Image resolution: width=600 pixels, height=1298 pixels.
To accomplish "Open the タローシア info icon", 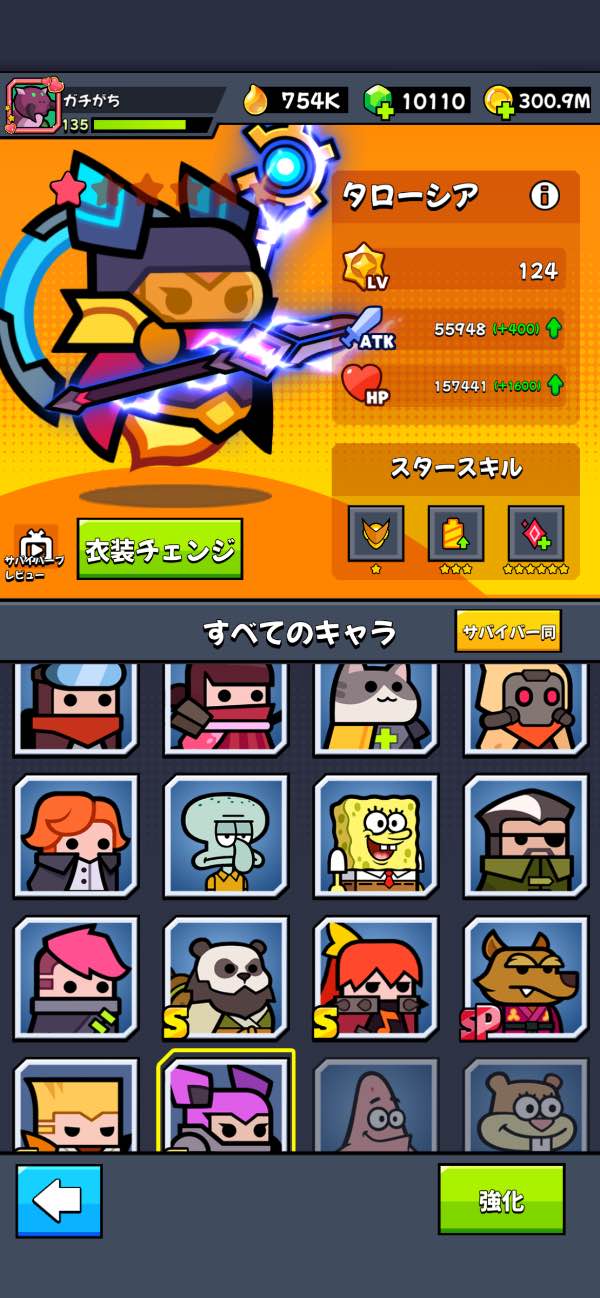I will tap(544, 196).
